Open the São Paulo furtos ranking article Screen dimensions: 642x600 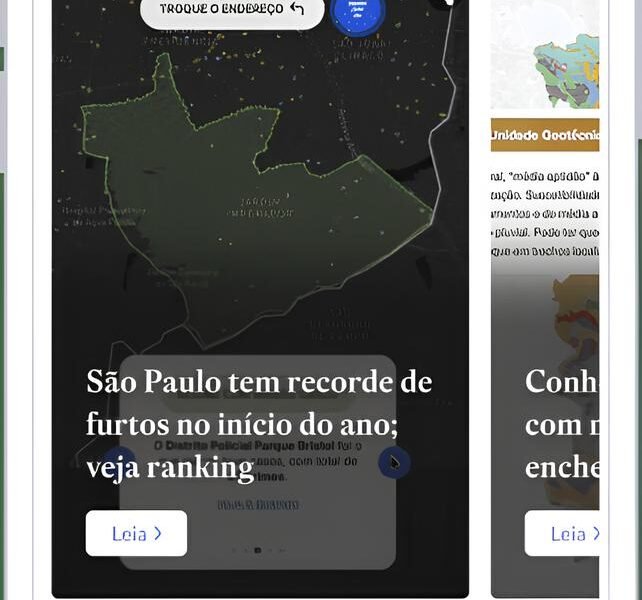(x=136, y=533)
